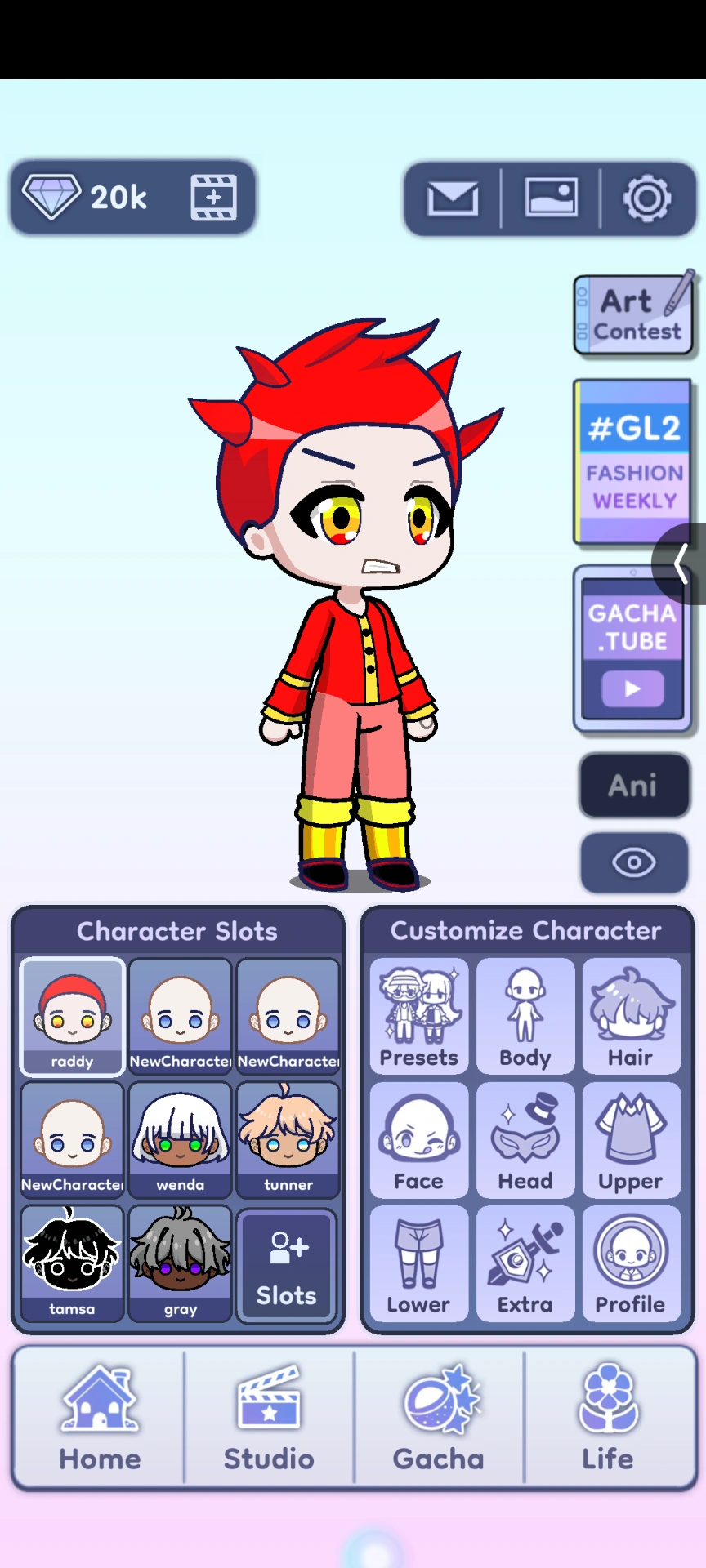Toggle animations with the Ani button

[x=634, y=785]
